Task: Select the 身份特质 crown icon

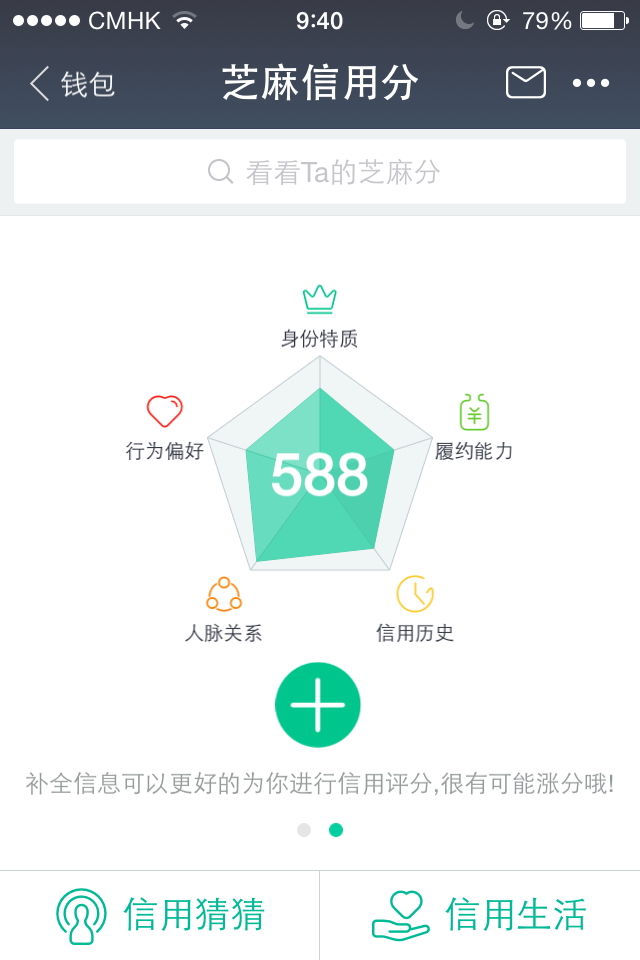Action: click(x=320, y=299)
